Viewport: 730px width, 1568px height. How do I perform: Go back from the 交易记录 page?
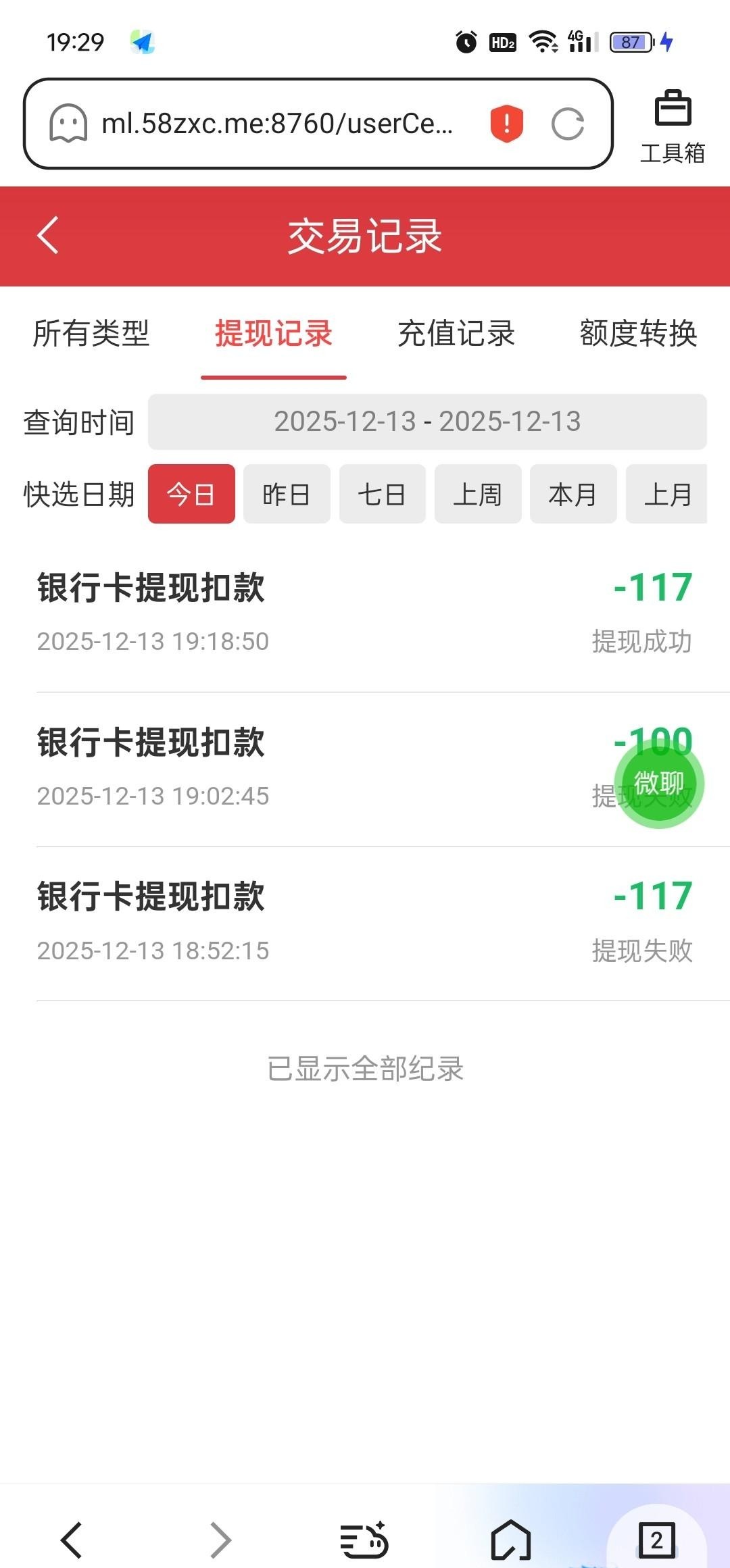tap(48, 235)
